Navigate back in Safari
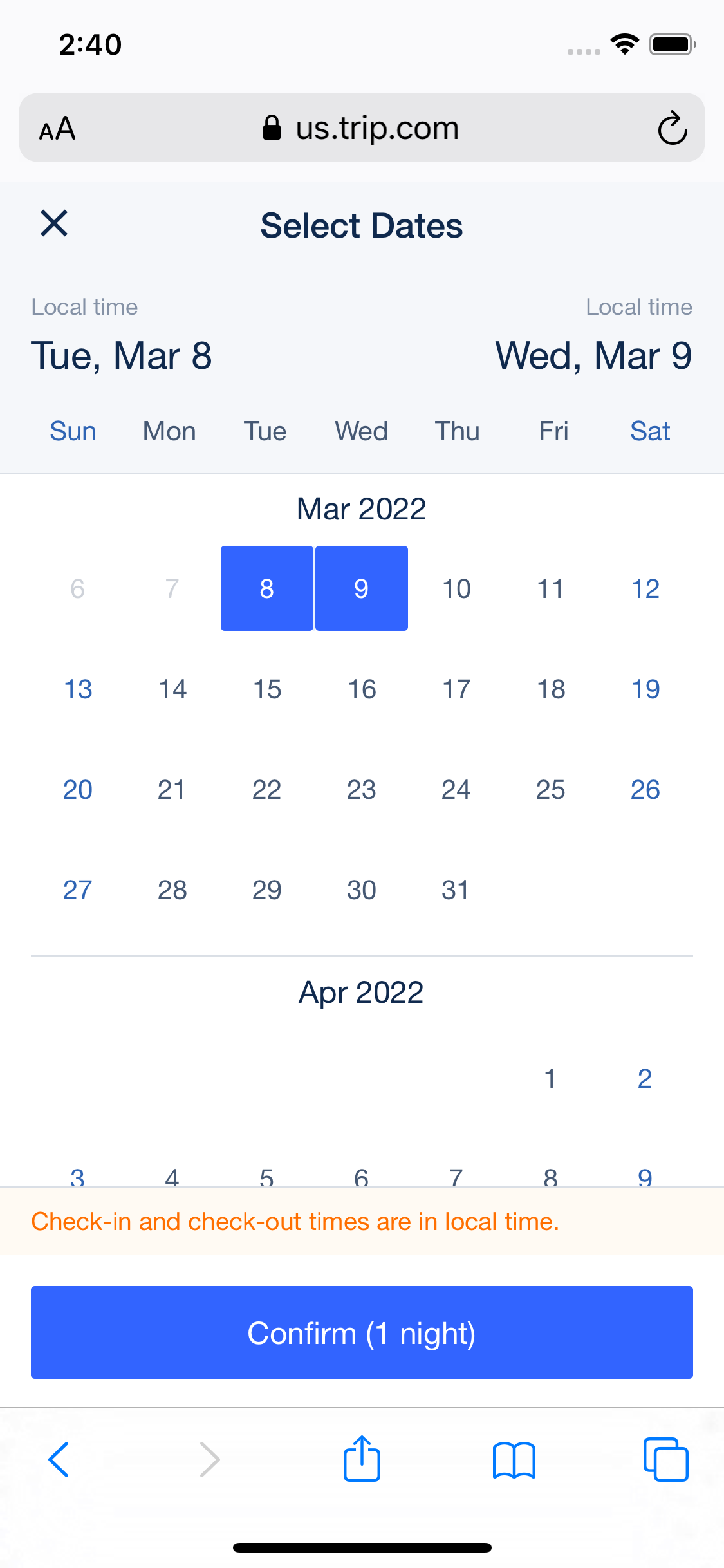724x1568 pixels. click(x=58, y=1460)
